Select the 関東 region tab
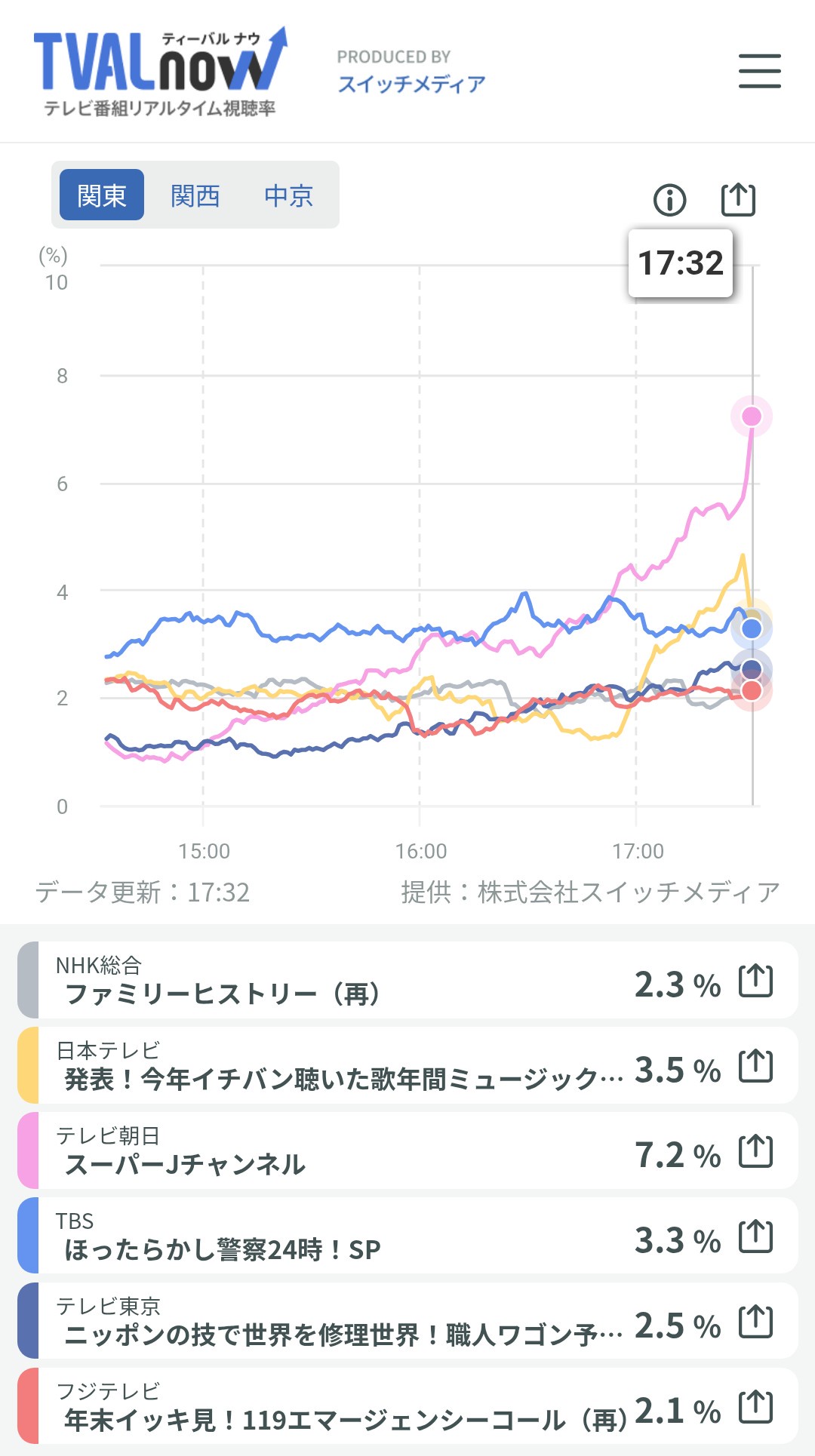 pos(102,195)
